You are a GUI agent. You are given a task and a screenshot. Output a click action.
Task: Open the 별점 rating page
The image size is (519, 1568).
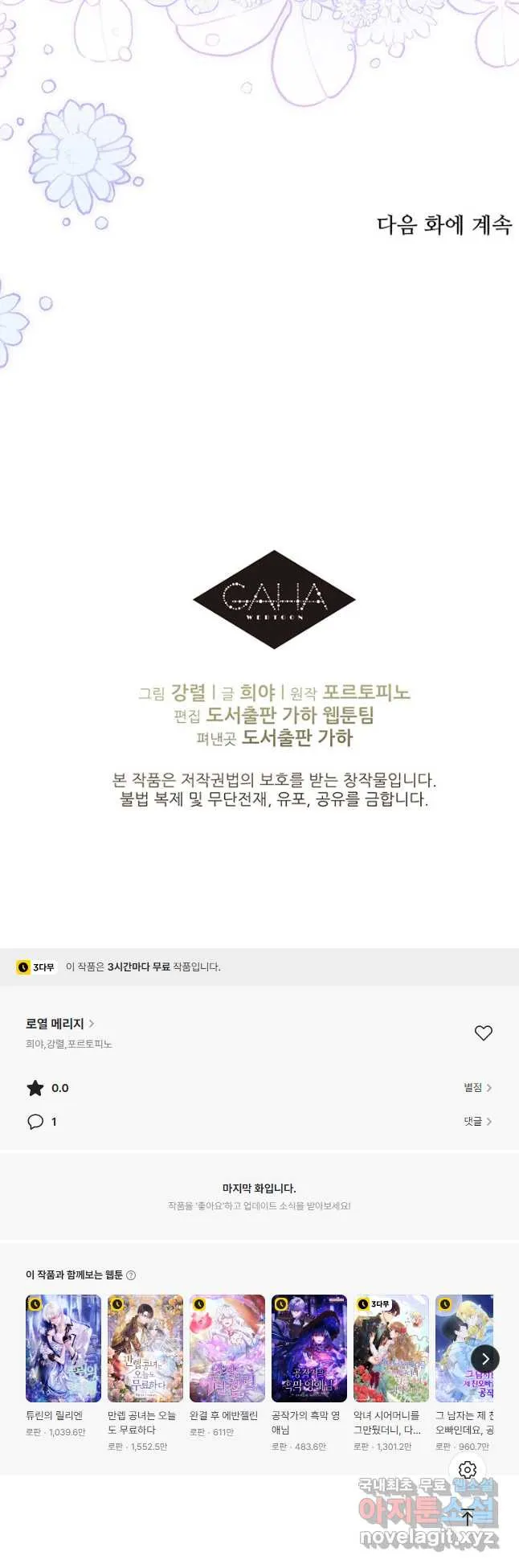pos(477,1088)
